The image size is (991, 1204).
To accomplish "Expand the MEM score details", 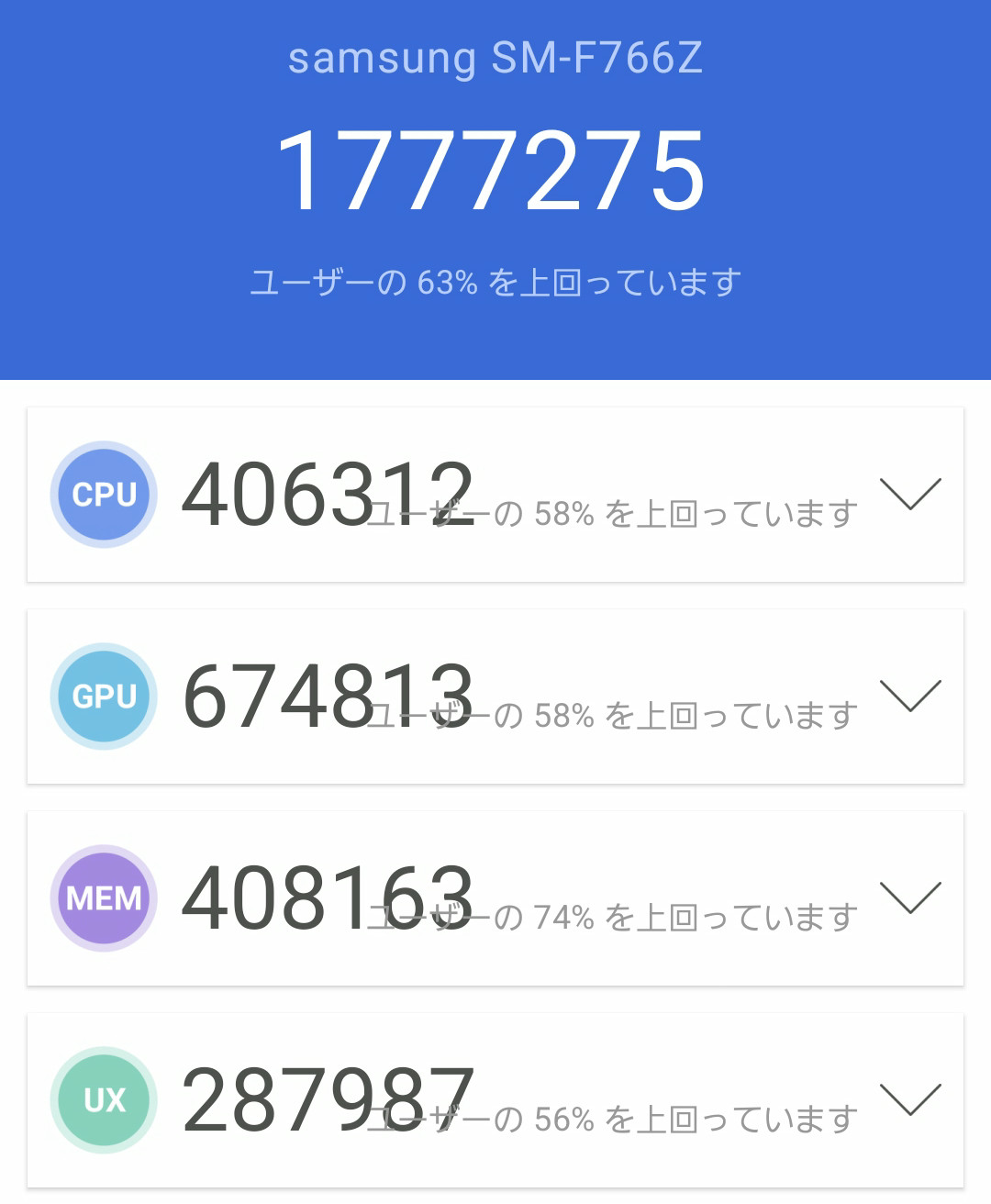I will [x=910, y=897].
